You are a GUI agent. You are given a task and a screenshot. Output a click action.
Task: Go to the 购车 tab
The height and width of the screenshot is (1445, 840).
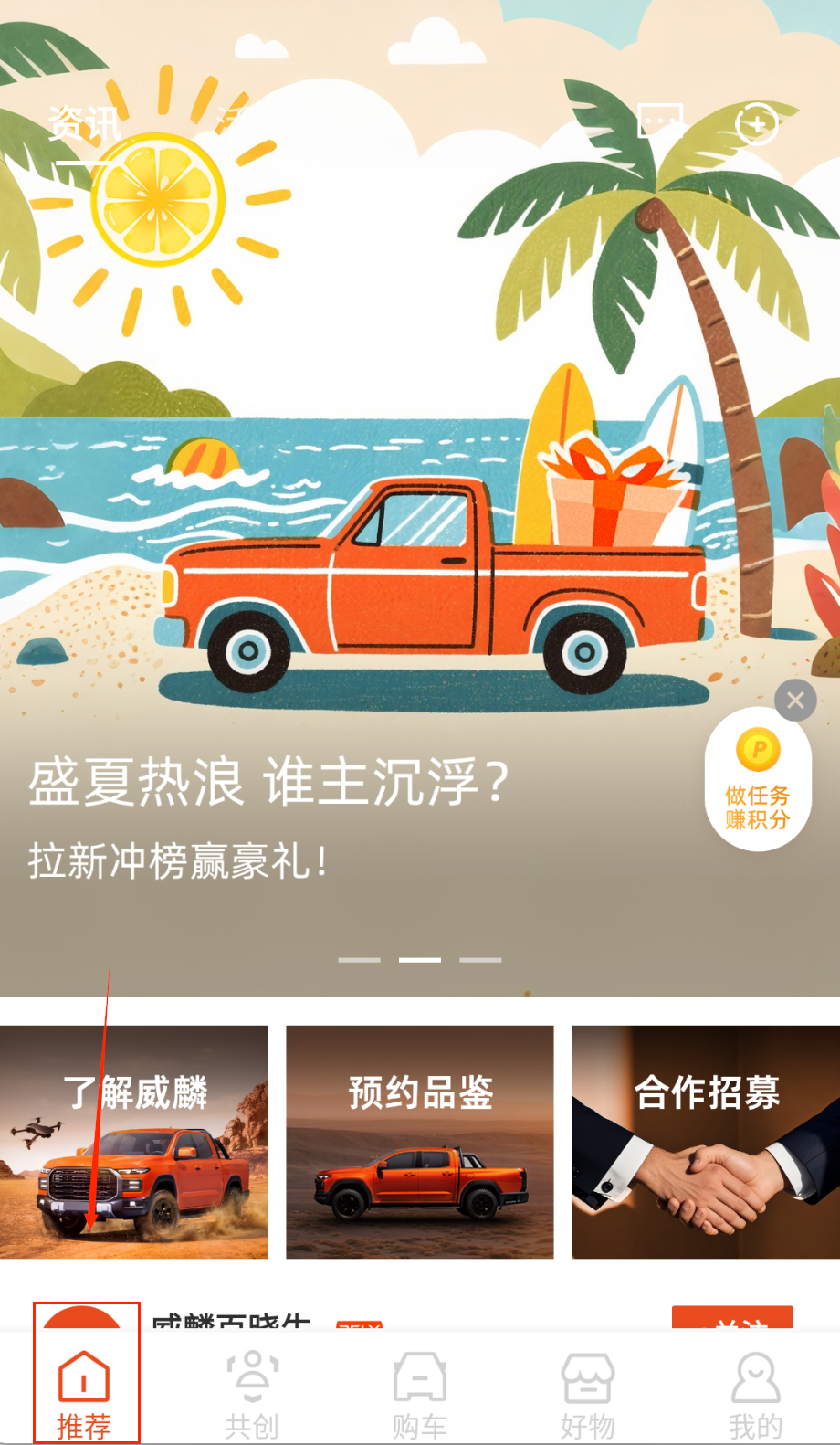[420, 1393]
